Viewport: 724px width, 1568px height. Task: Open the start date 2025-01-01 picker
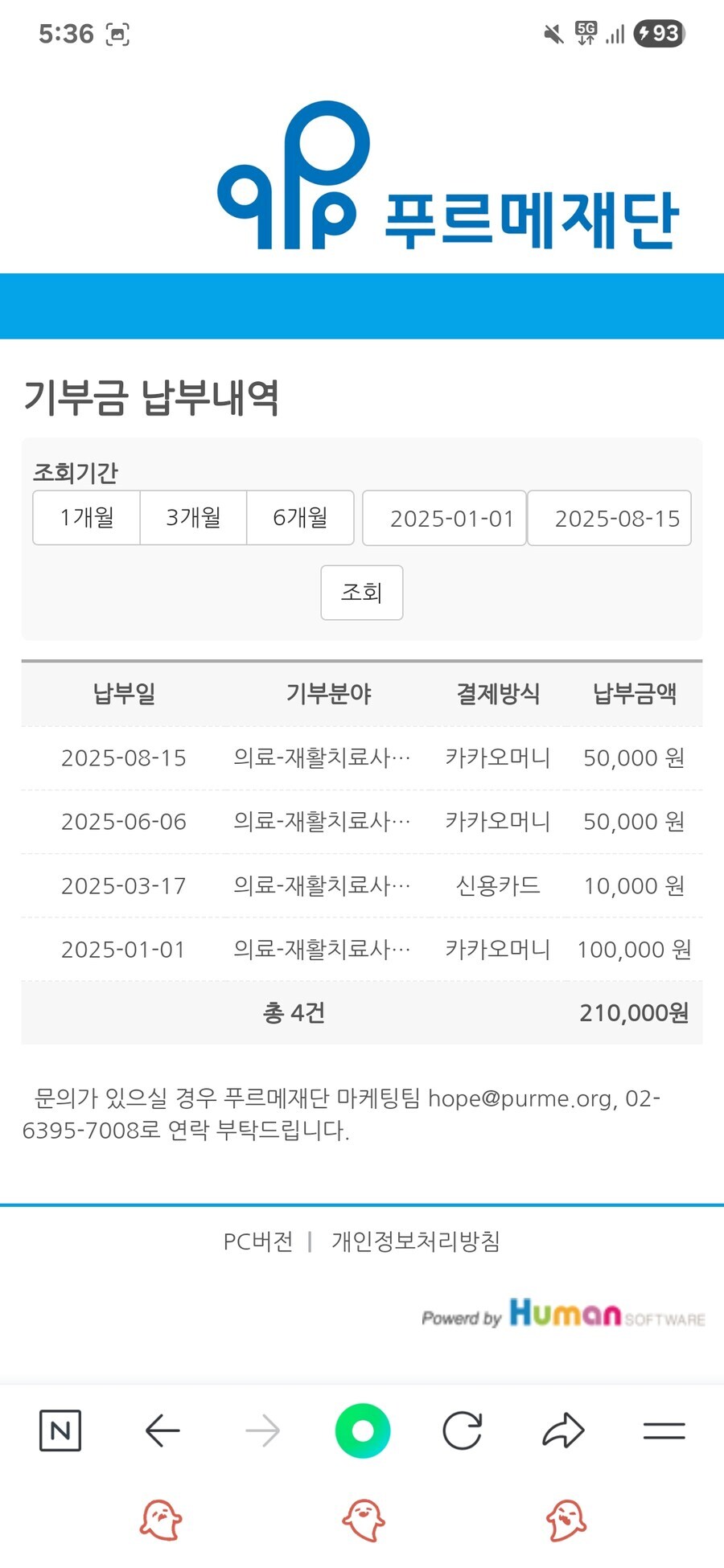443,518
